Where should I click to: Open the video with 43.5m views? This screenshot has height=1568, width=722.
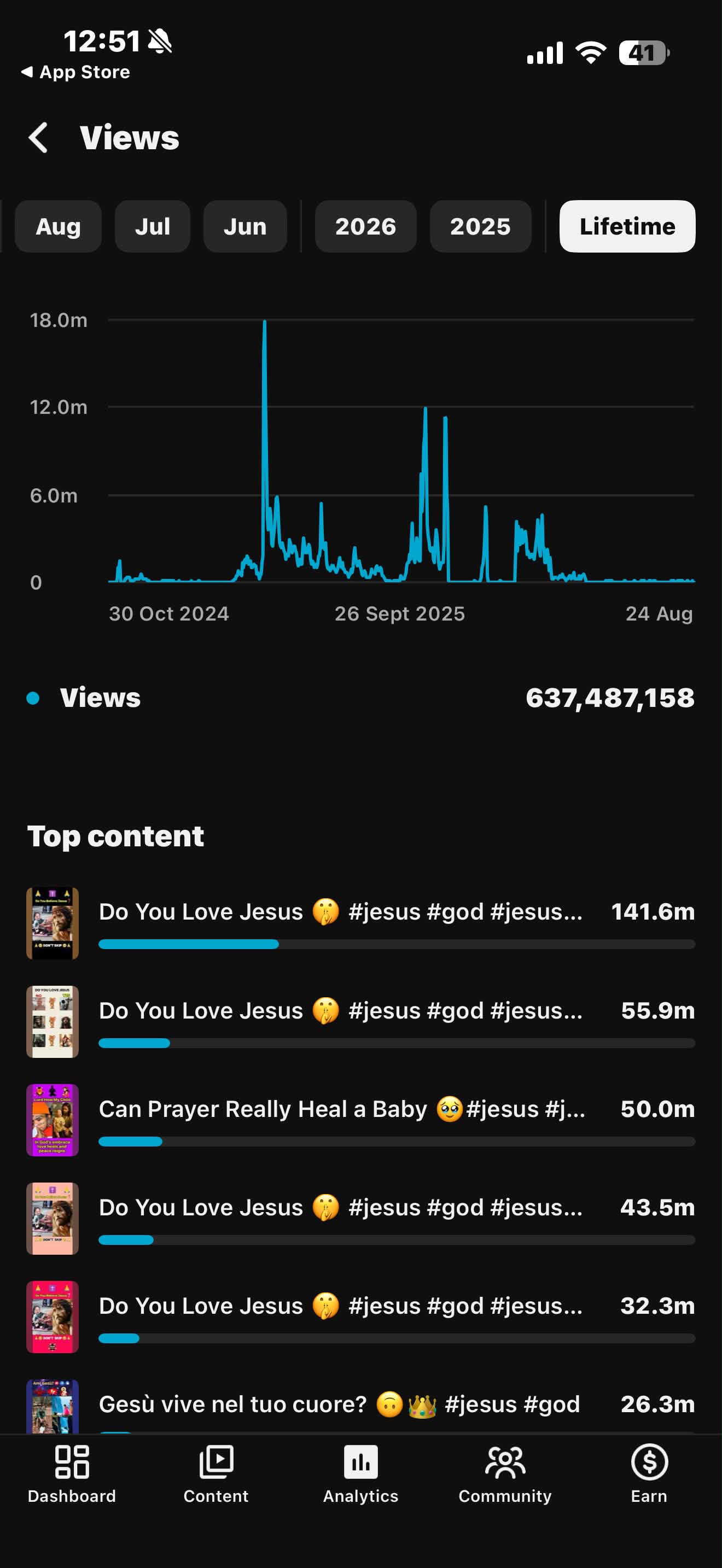[360, 1219]
